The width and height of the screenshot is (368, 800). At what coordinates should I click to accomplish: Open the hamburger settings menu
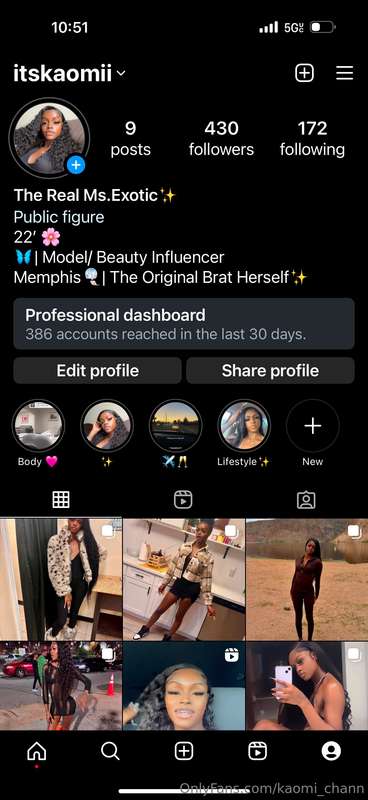[x=345, y=73]
